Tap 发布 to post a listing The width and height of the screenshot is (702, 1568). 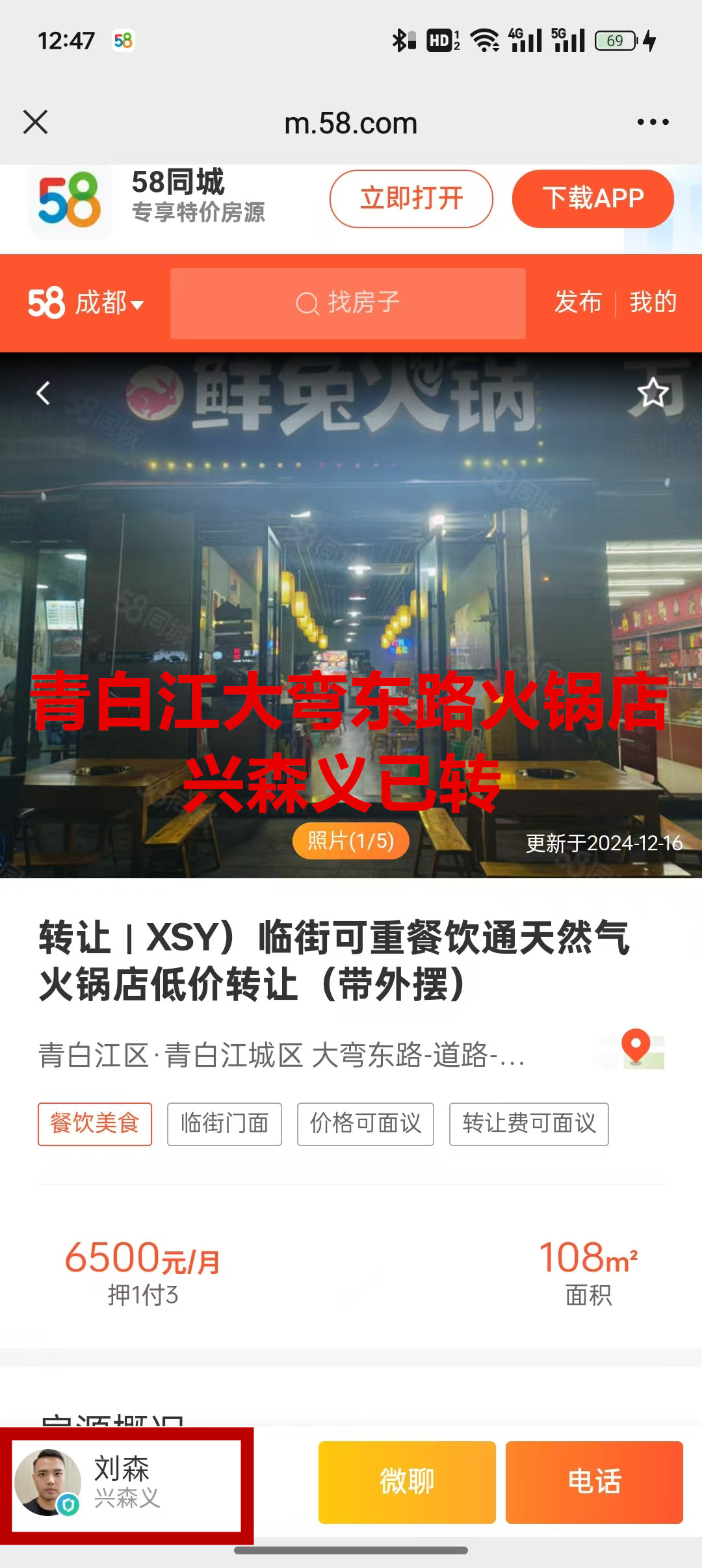(577, 302)
